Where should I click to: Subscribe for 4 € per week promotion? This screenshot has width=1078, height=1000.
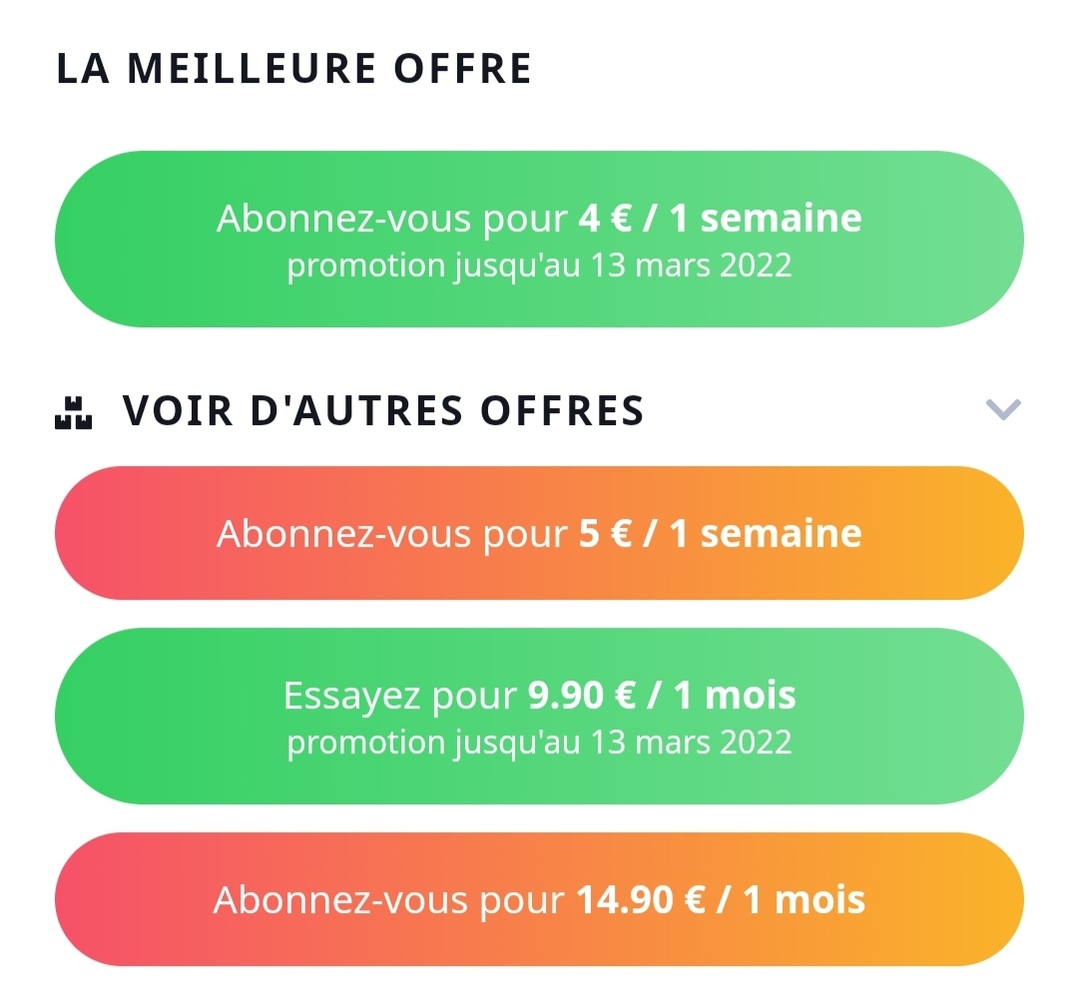click(x=539, y=239)
